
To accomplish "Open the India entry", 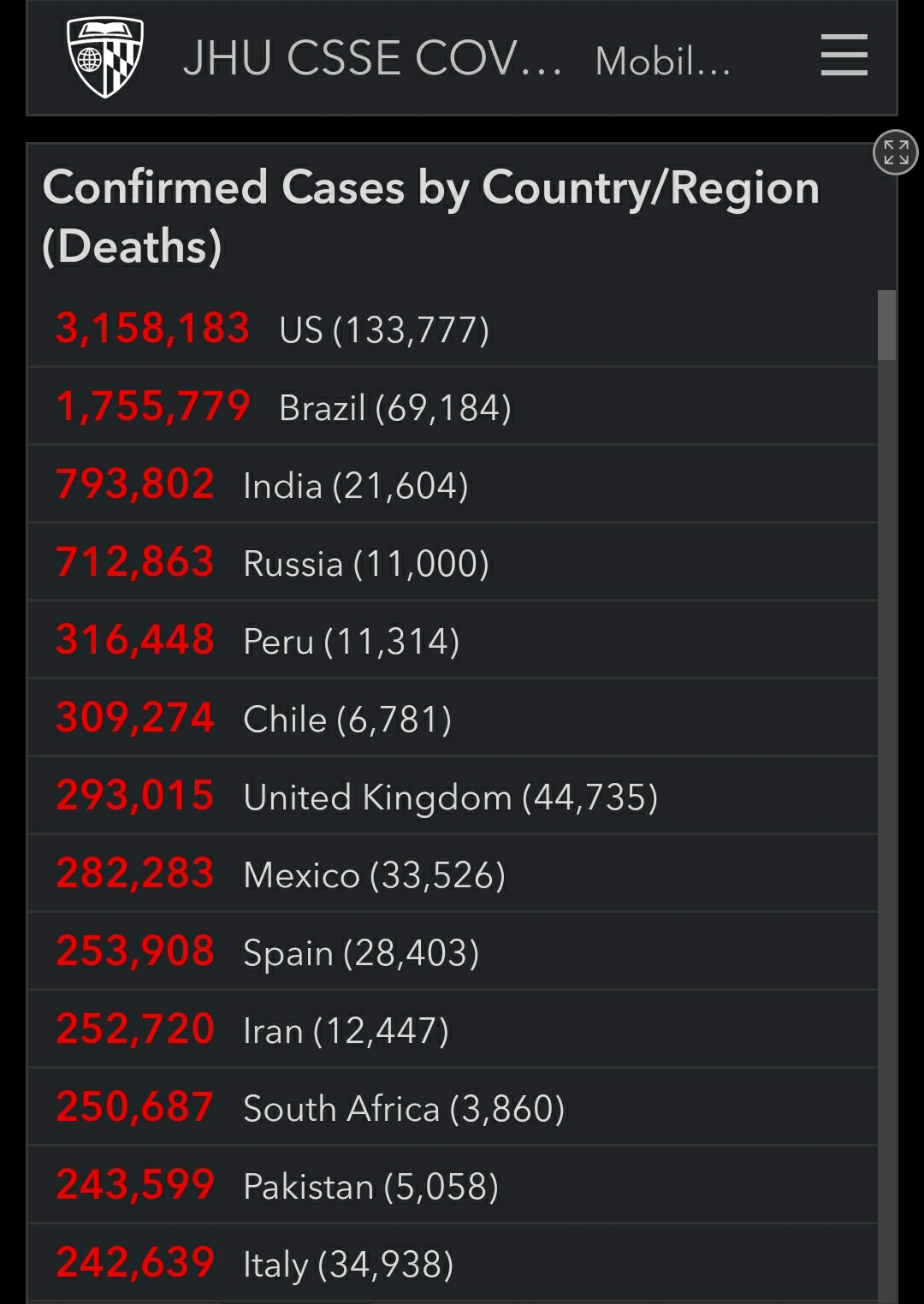I will pyautogui.click(x=453, y=484).
